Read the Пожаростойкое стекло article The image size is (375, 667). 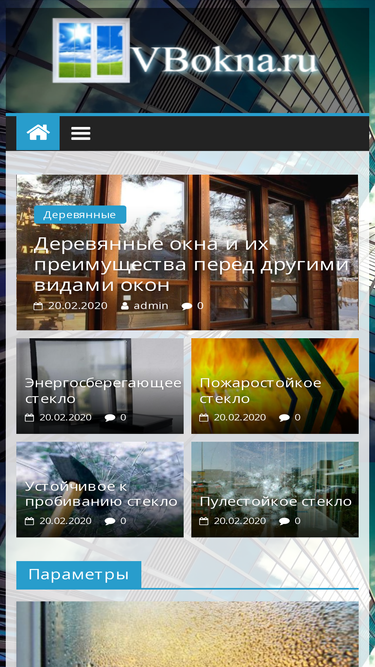261,391
